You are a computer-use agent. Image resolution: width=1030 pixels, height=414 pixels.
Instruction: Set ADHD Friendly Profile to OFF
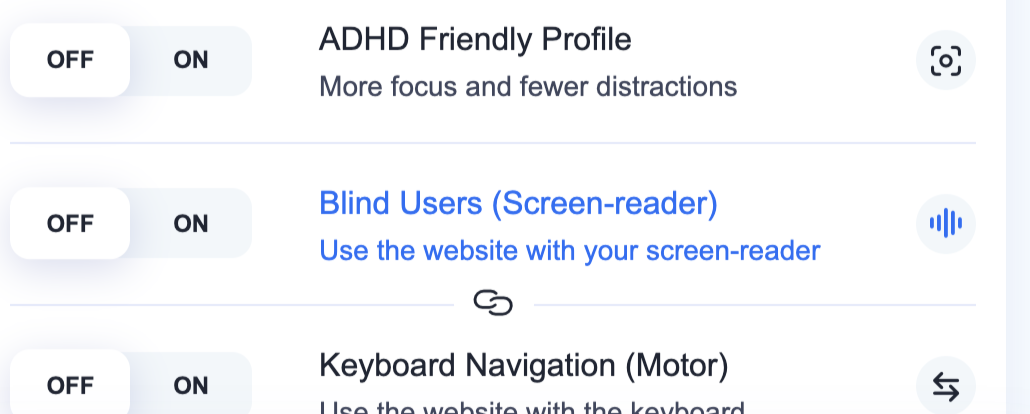(70, 60)
